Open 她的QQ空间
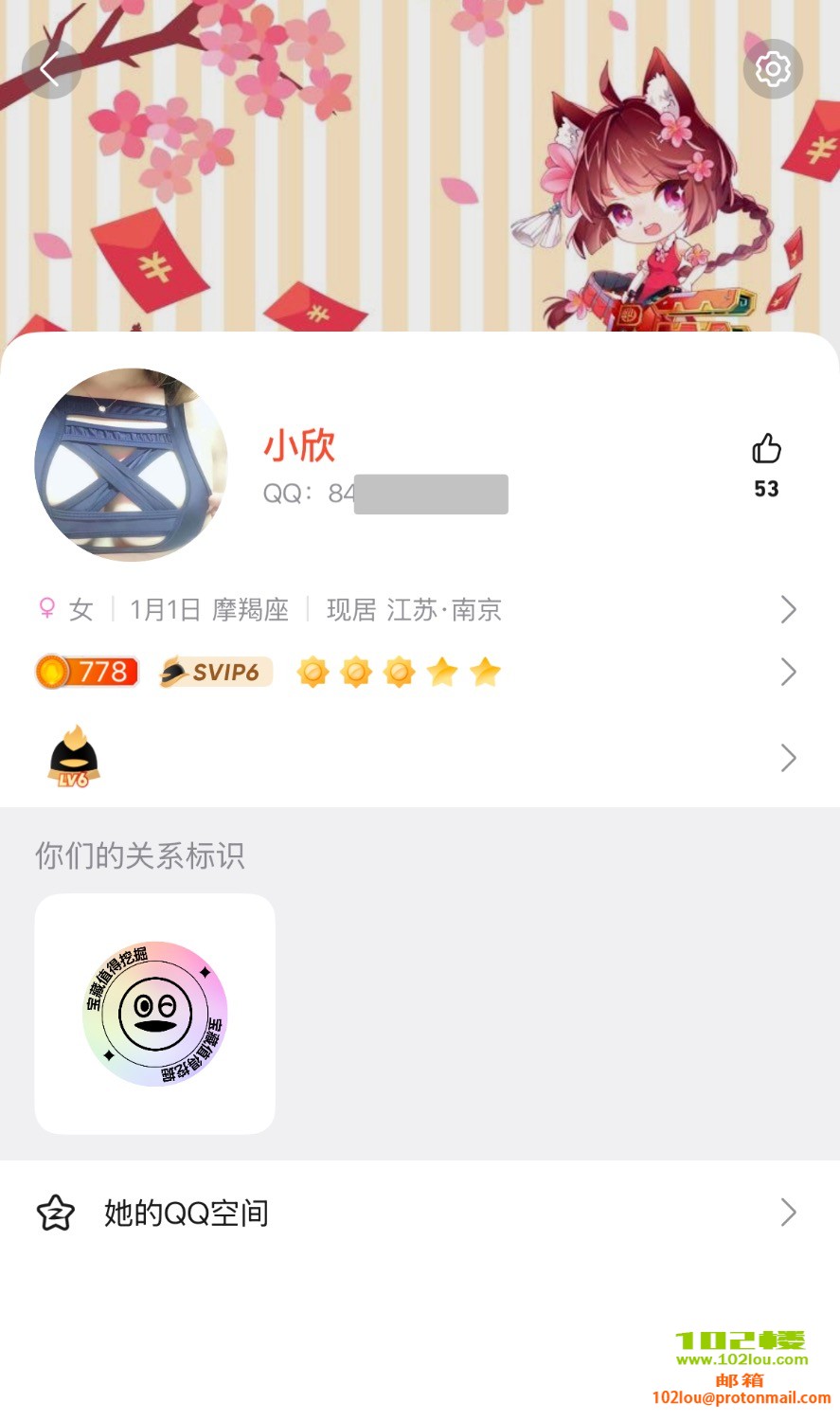 click(x=417, y=1213)
